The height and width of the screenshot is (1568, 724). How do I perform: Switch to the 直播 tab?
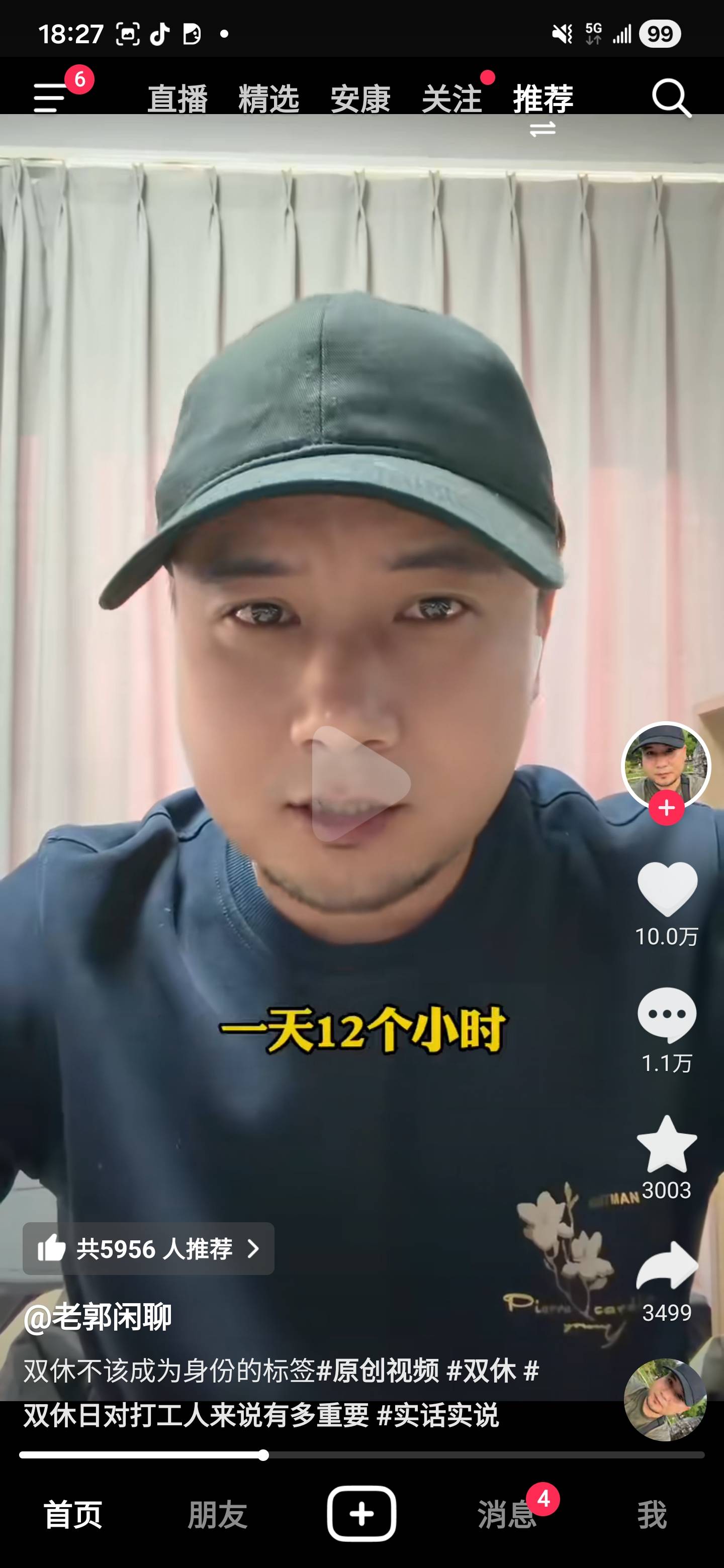pyautogui.click(x=177, y=99)
